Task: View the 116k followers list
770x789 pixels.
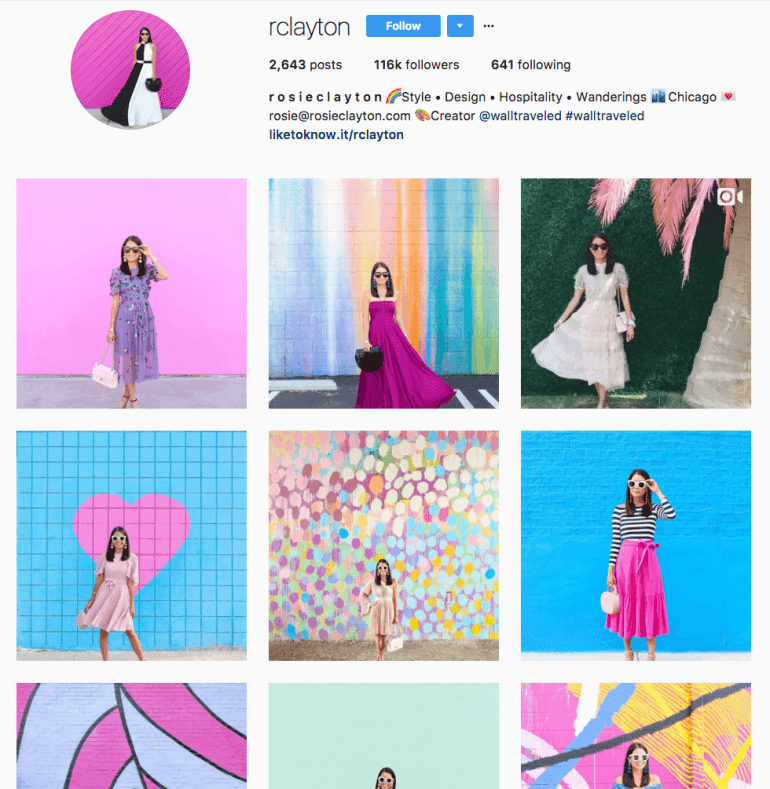Action: point(416,65)
